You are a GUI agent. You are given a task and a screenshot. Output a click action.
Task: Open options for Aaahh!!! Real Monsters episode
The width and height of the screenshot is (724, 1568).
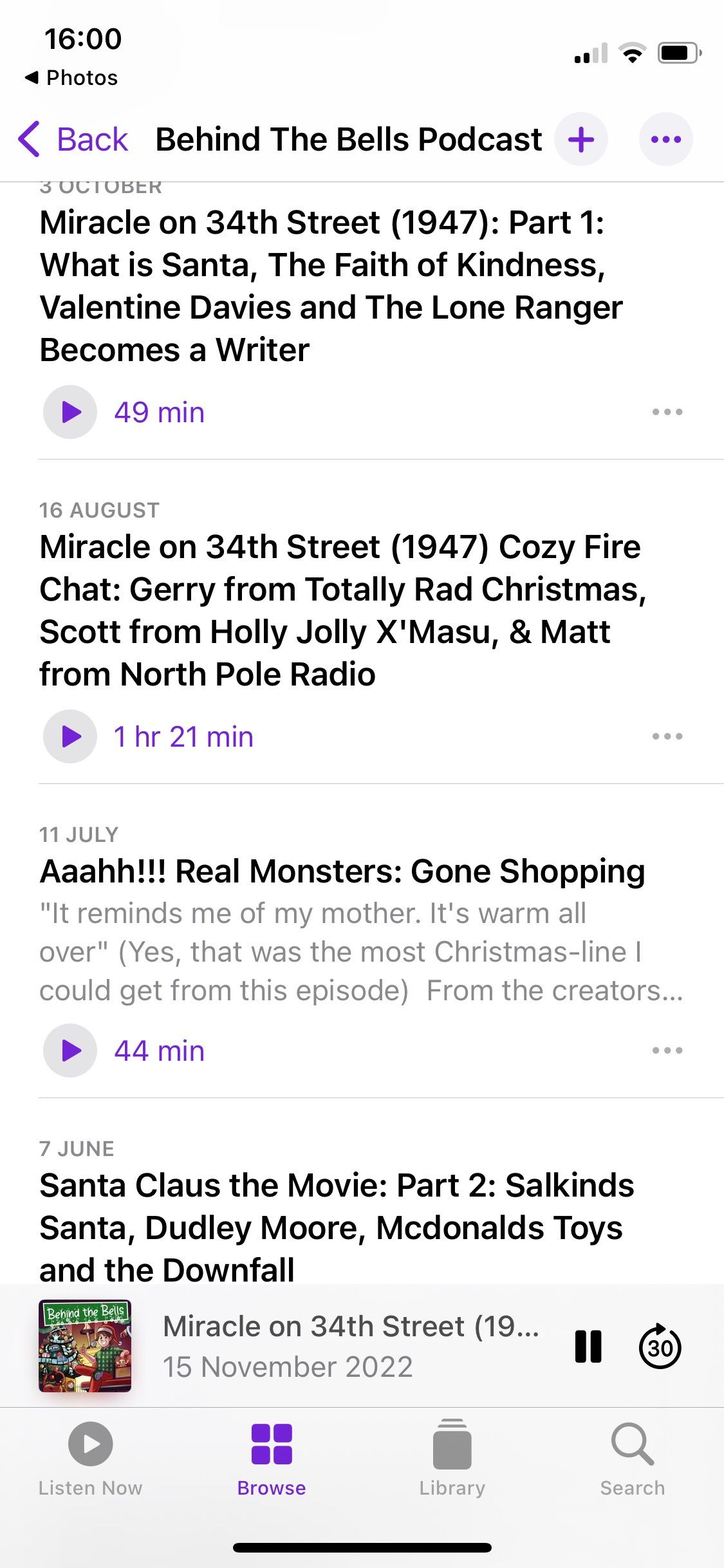click(667, 1050)
